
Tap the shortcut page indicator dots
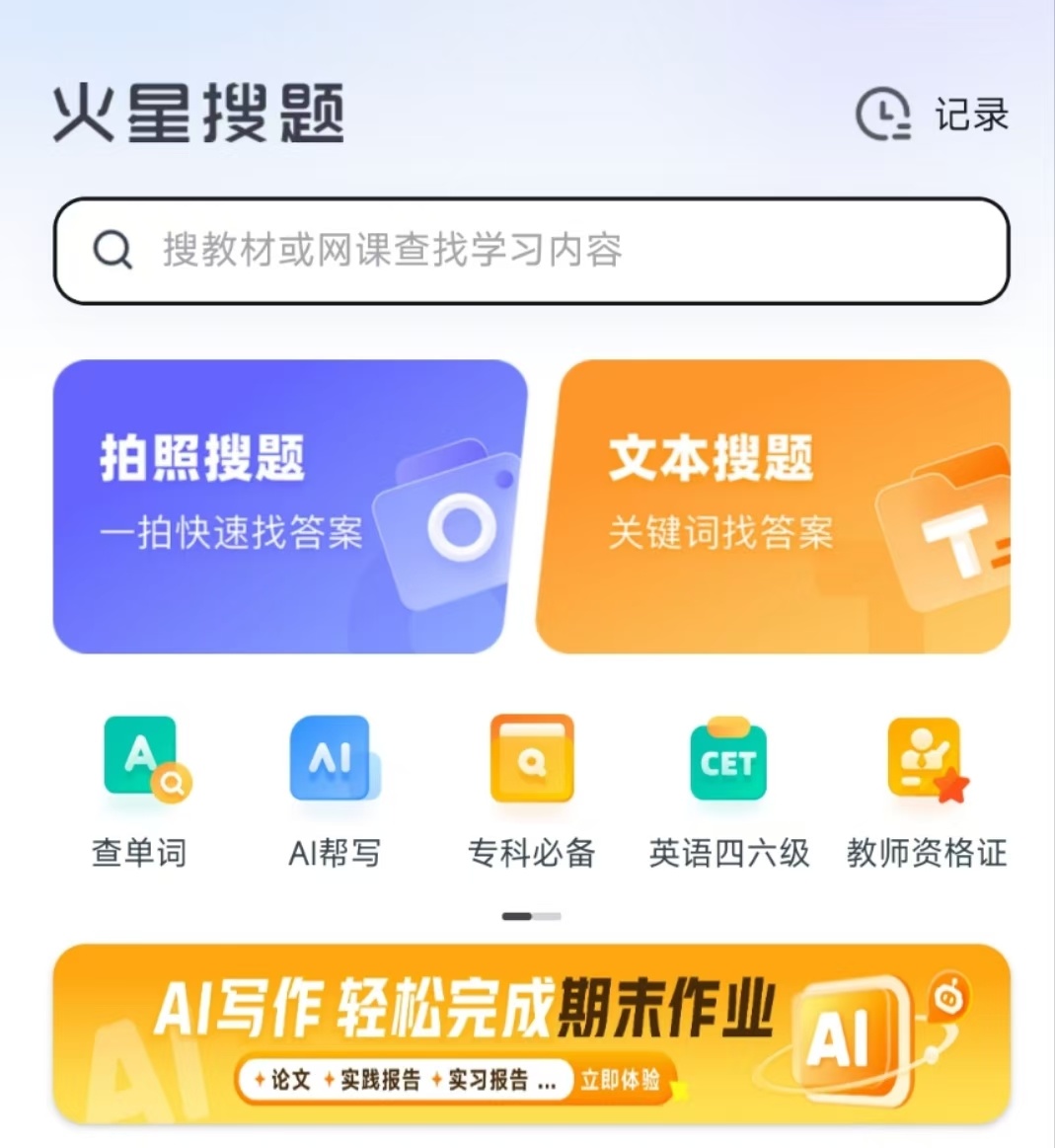(531, 916)
